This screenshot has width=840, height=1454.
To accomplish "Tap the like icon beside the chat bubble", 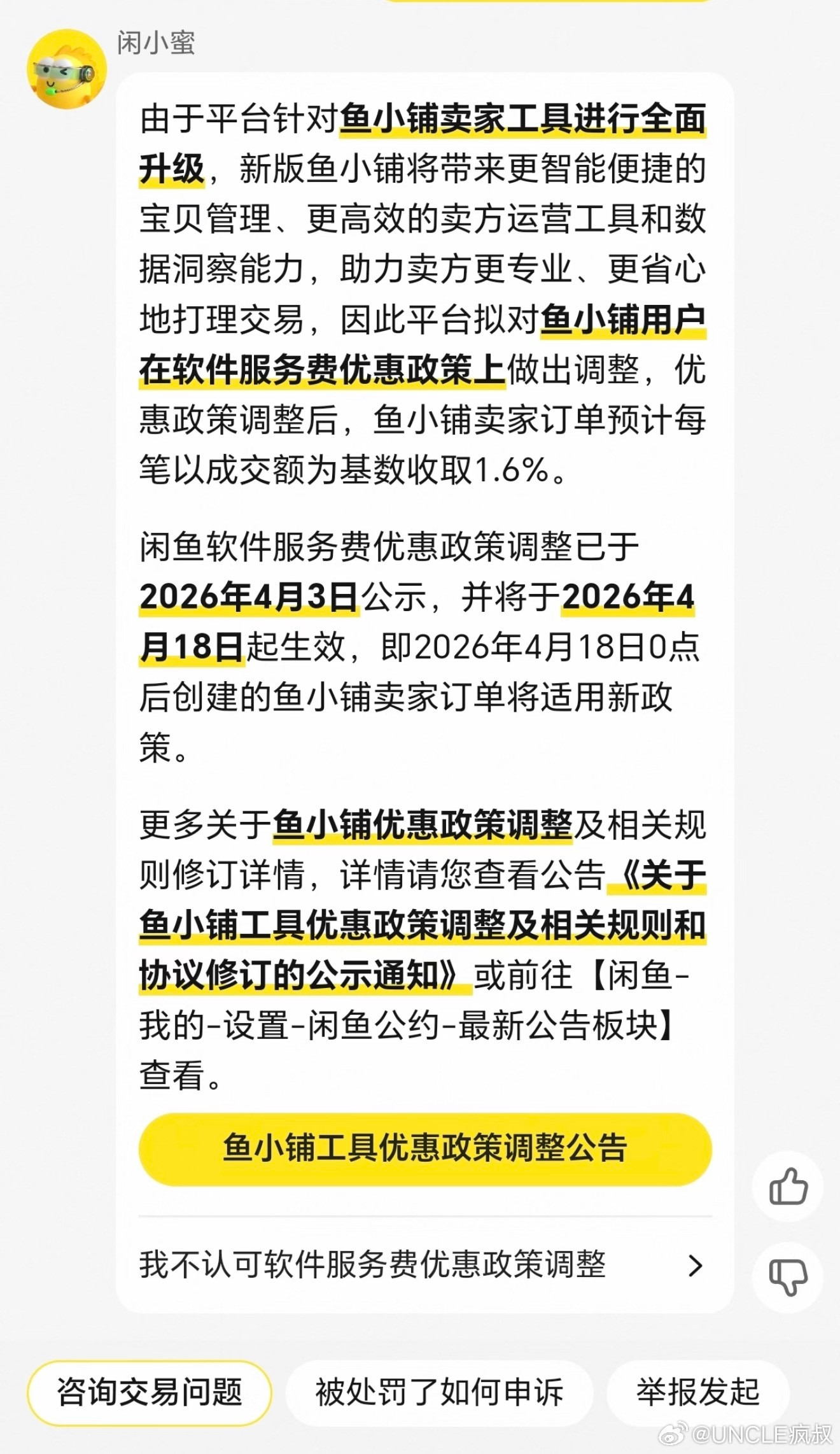I will click(x=789, y=1186).
